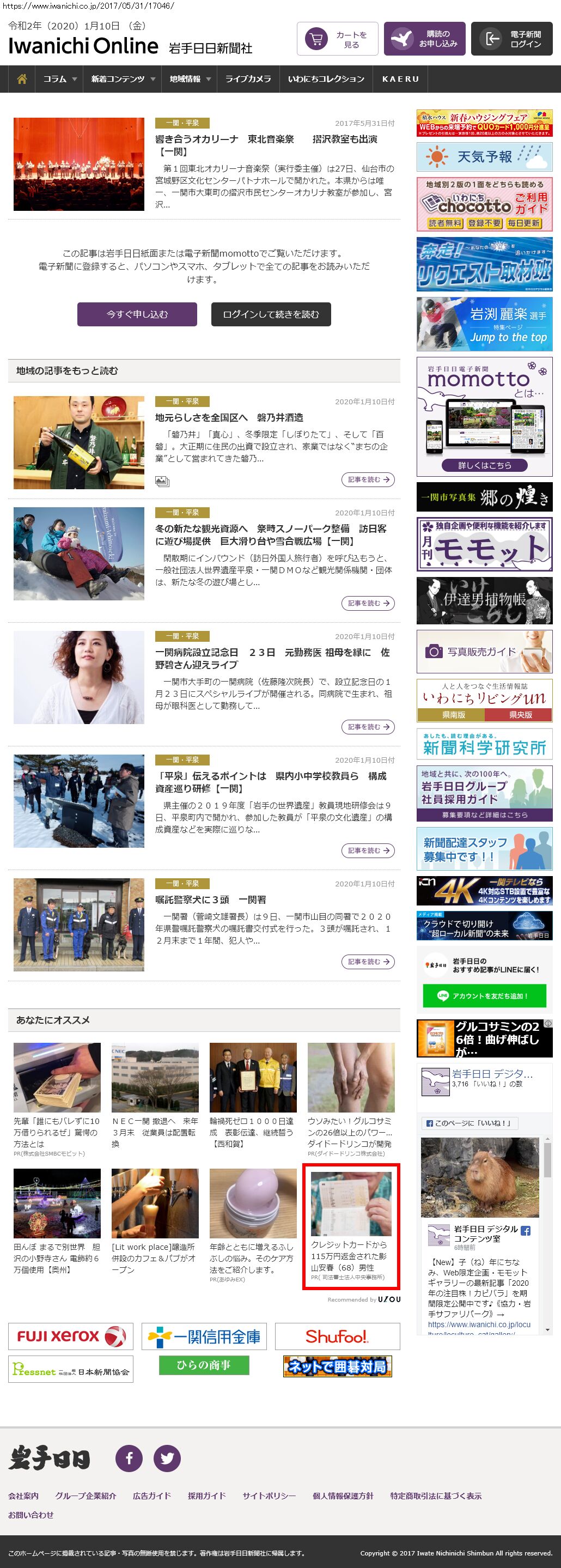
Task: Expand the コラム menu
Action: (59, 79)
